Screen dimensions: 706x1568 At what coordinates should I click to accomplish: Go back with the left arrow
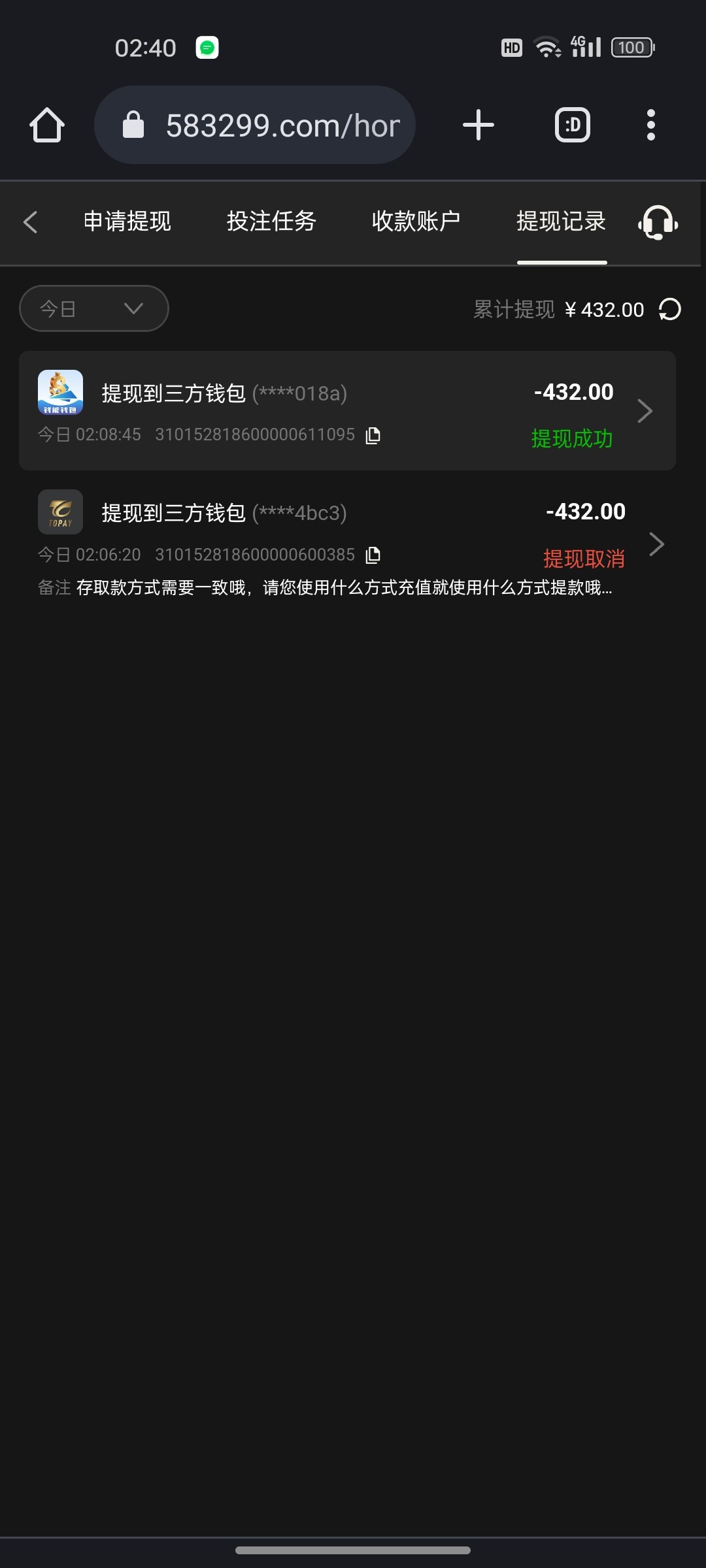coord(30,221)
